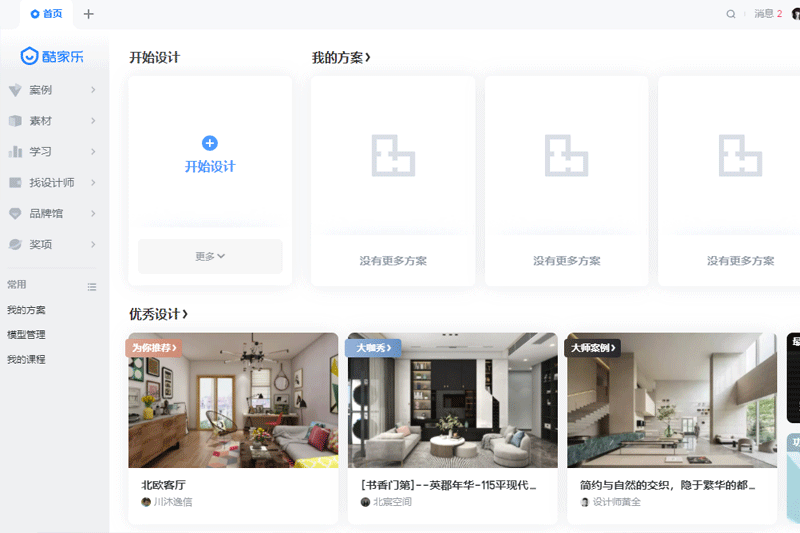This screenshot has height=533, width=800.
Task: Open 模型管理 shortcut
Action: 26,335
